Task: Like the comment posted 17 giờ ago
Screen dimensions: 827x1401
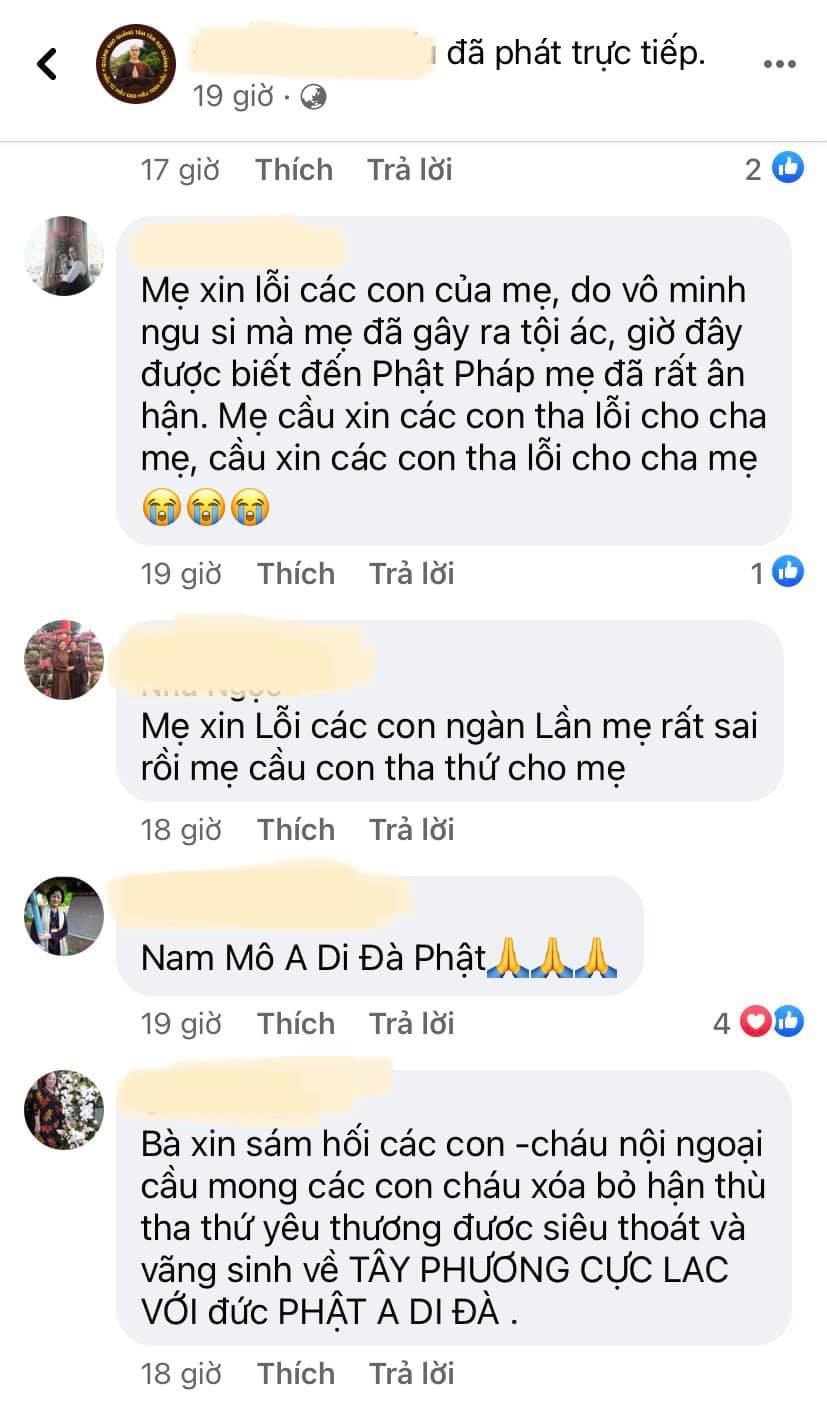Action: (293, 170)
